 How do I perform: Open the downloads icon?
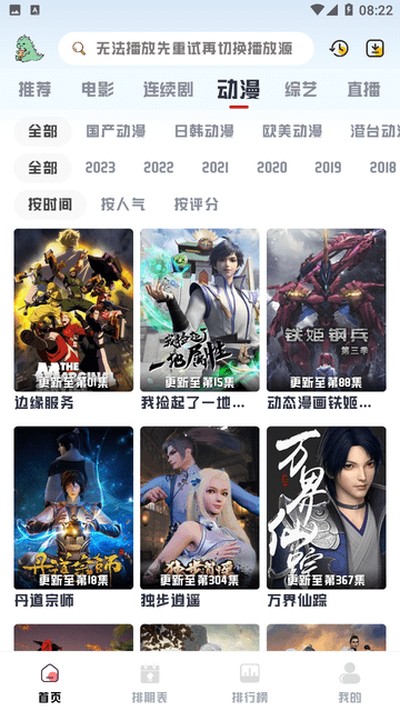(x=375, y=49)
